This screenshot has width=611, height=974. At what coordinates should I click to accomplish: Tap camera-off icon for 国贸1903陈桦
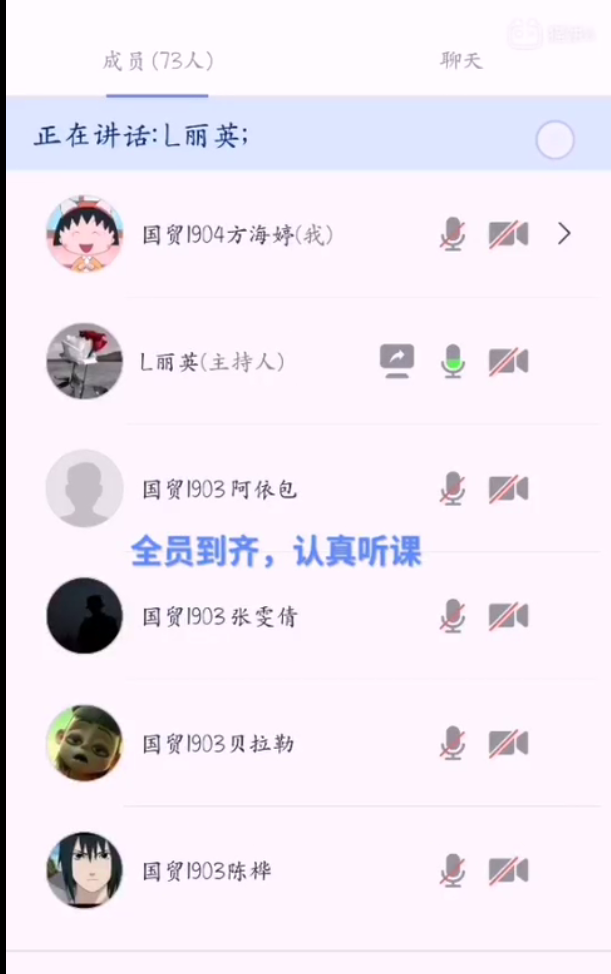[508, 871]
